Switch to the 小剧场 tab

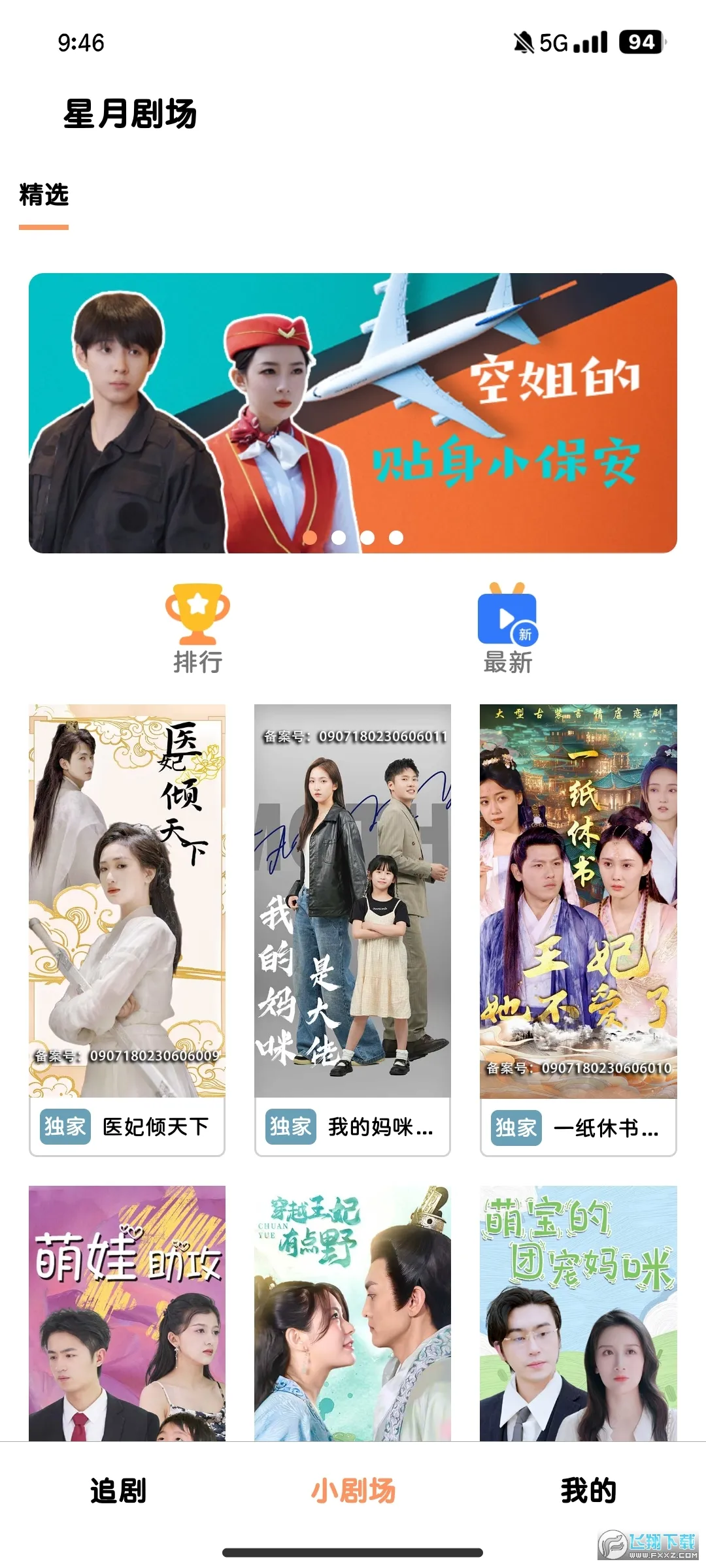coord(353,1492)
